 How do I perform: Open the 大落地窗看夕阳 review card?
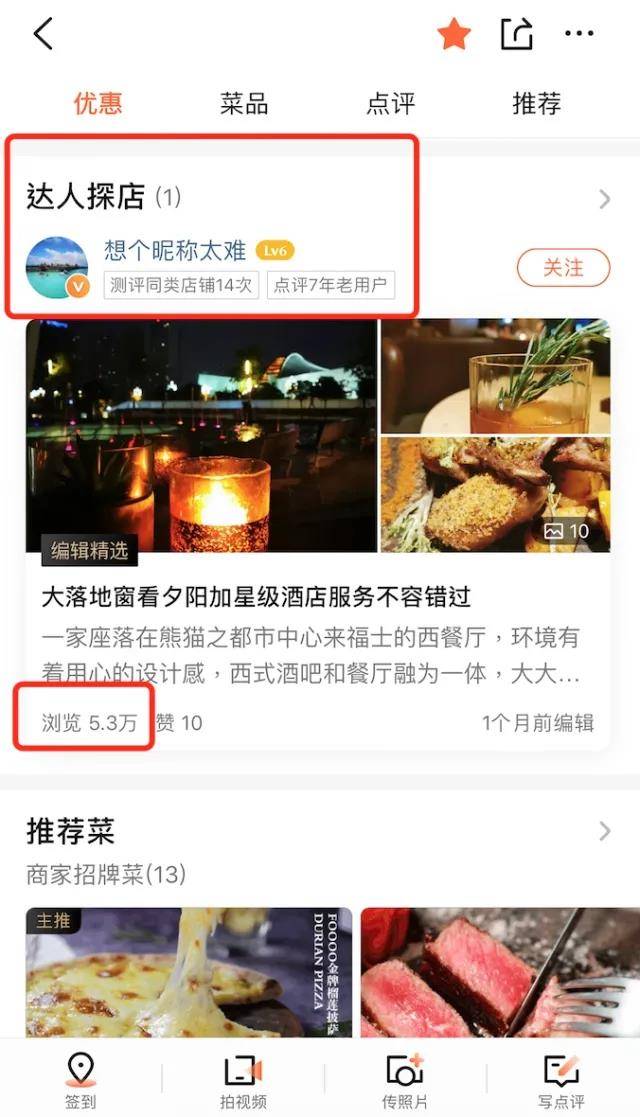pos(256,597)
